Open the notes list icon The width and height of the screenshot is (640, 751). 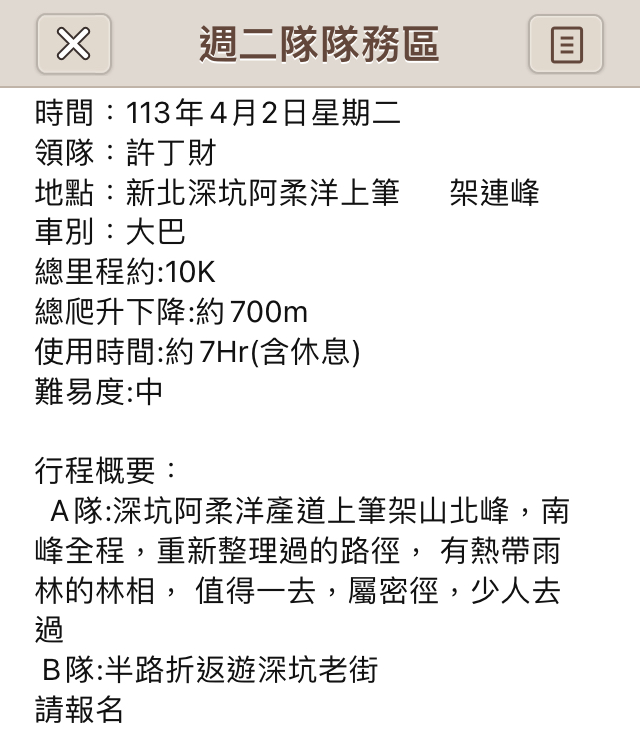coord(566,44)
